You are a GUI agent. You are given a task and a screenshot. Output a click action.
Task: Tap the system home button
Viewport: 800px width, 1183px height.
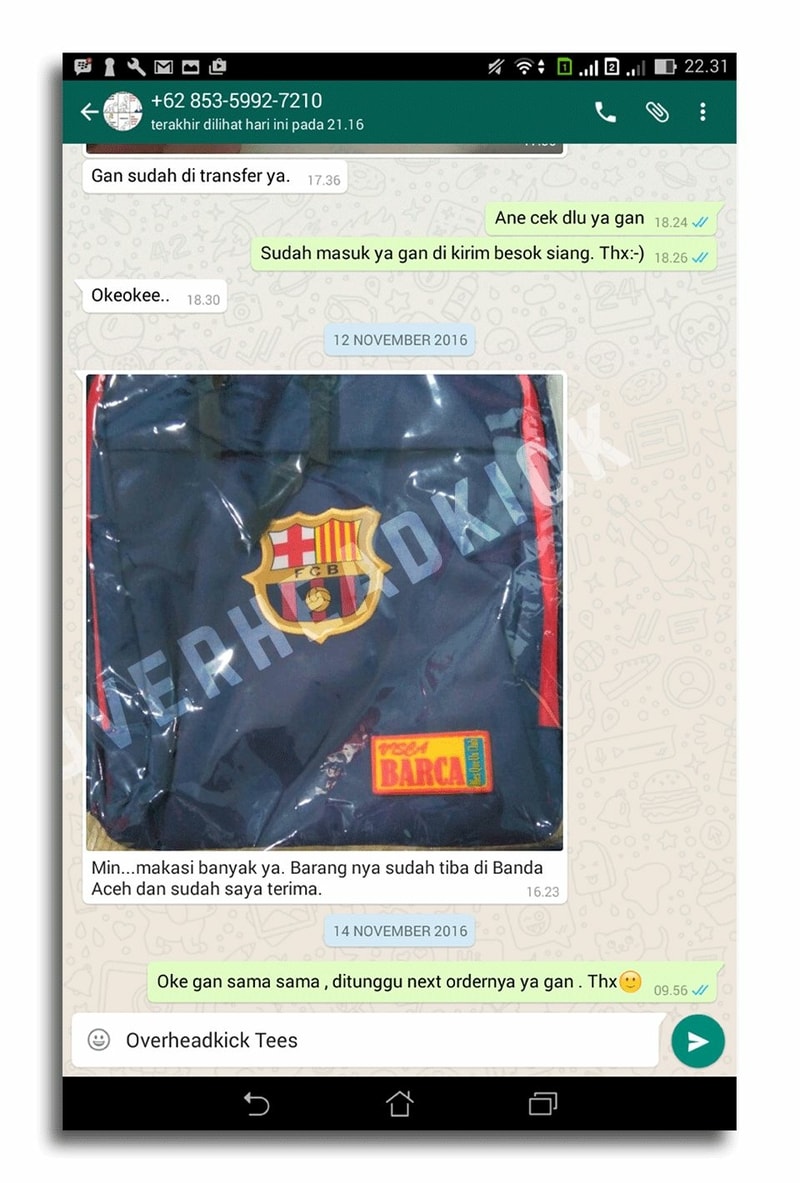pos(400,1103)
